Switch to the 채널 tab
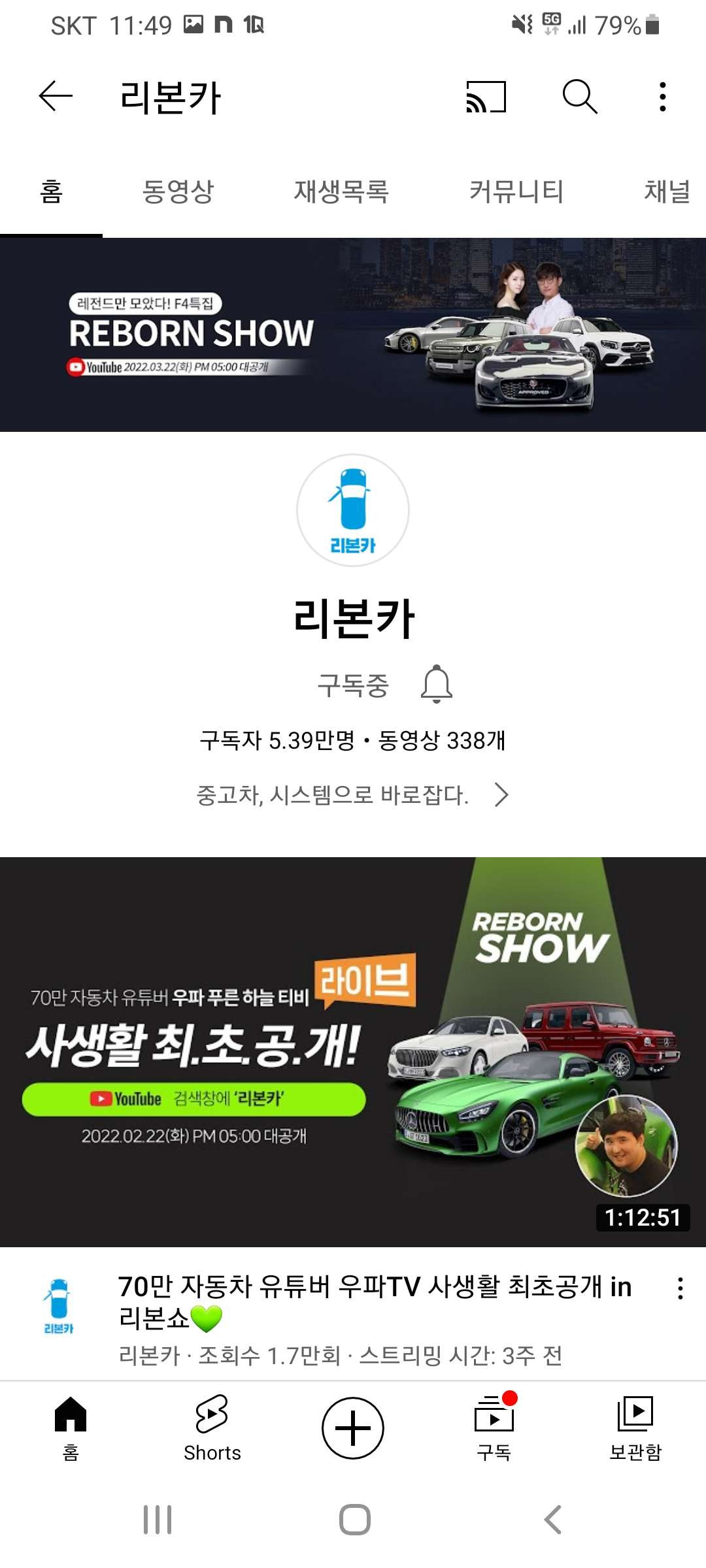This screenshot has height=1568, width=706. tap(667, 191)
